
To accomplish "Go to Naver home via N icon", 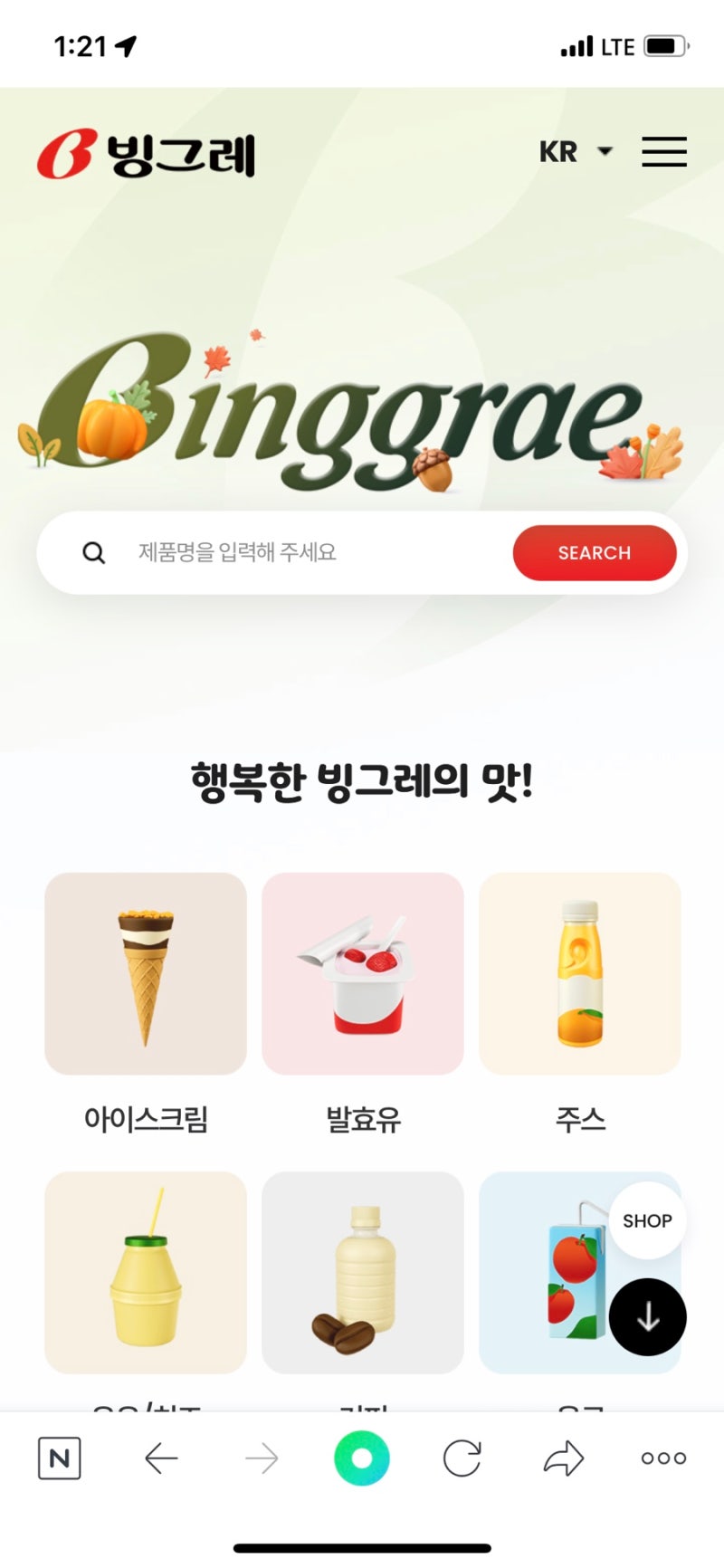I will pos(60,1458).
